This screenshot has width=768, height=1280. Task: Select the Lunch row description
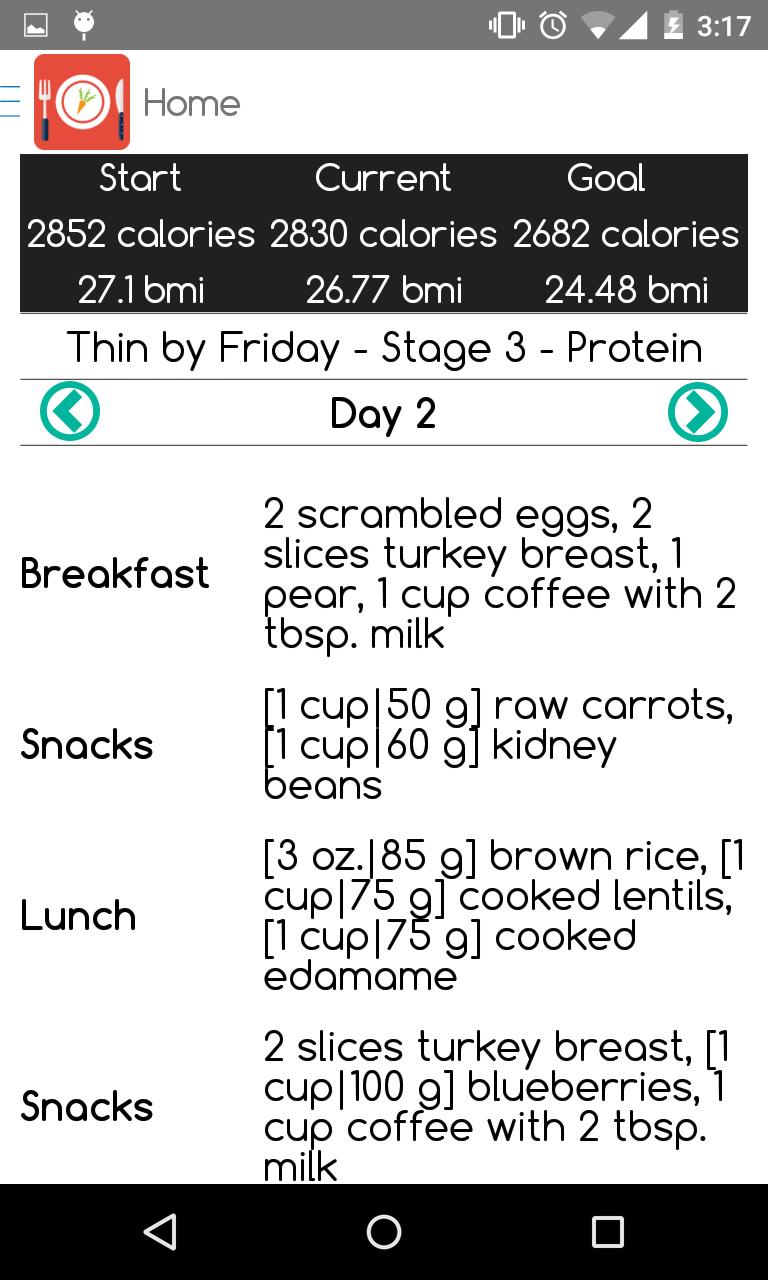pyautogui.click(x=500, y=915)
